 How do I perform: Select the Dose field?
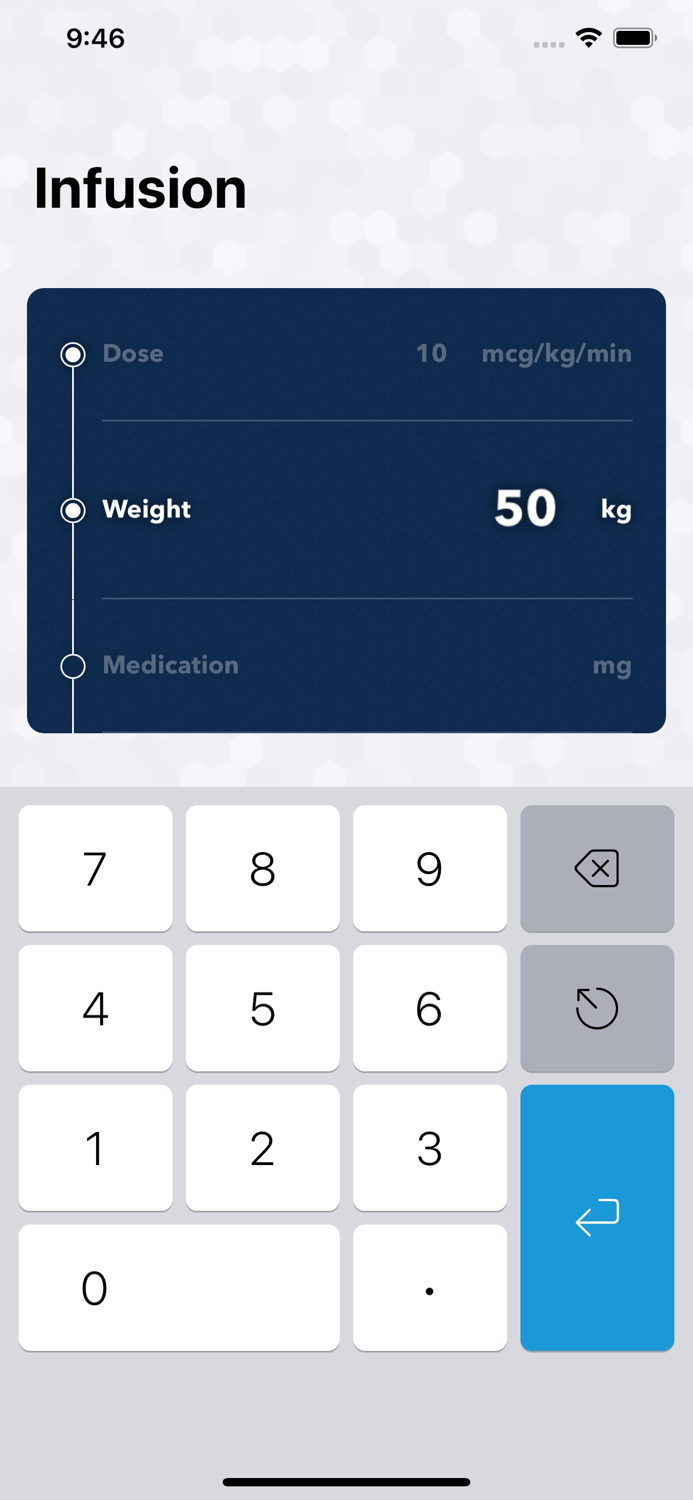pyautogui.click(x=346, y=354)
